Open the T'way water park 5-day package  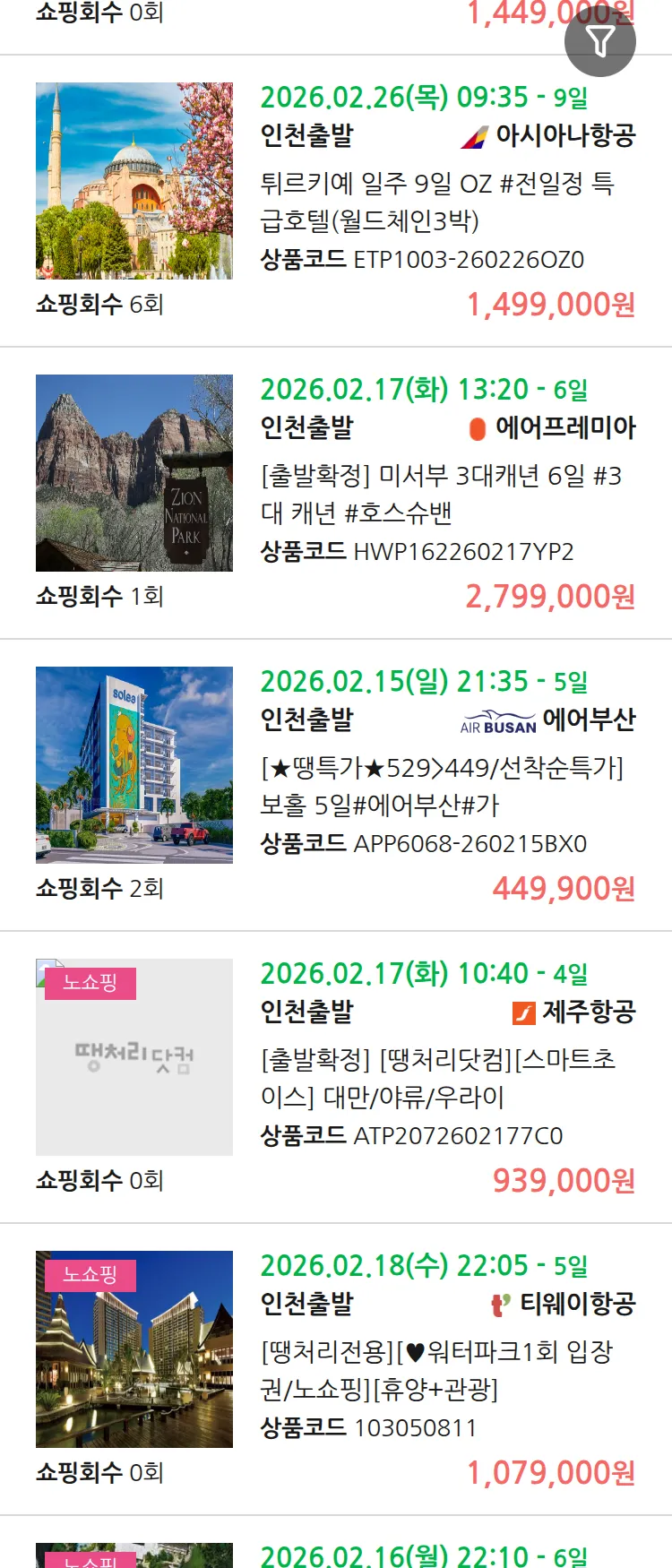[436, 1370]
